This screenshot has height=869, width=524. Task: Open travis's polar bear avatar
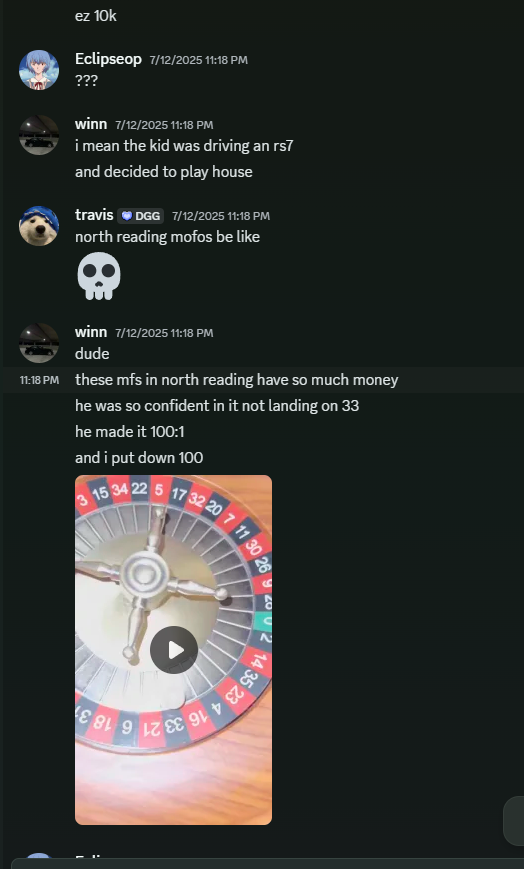39,226
